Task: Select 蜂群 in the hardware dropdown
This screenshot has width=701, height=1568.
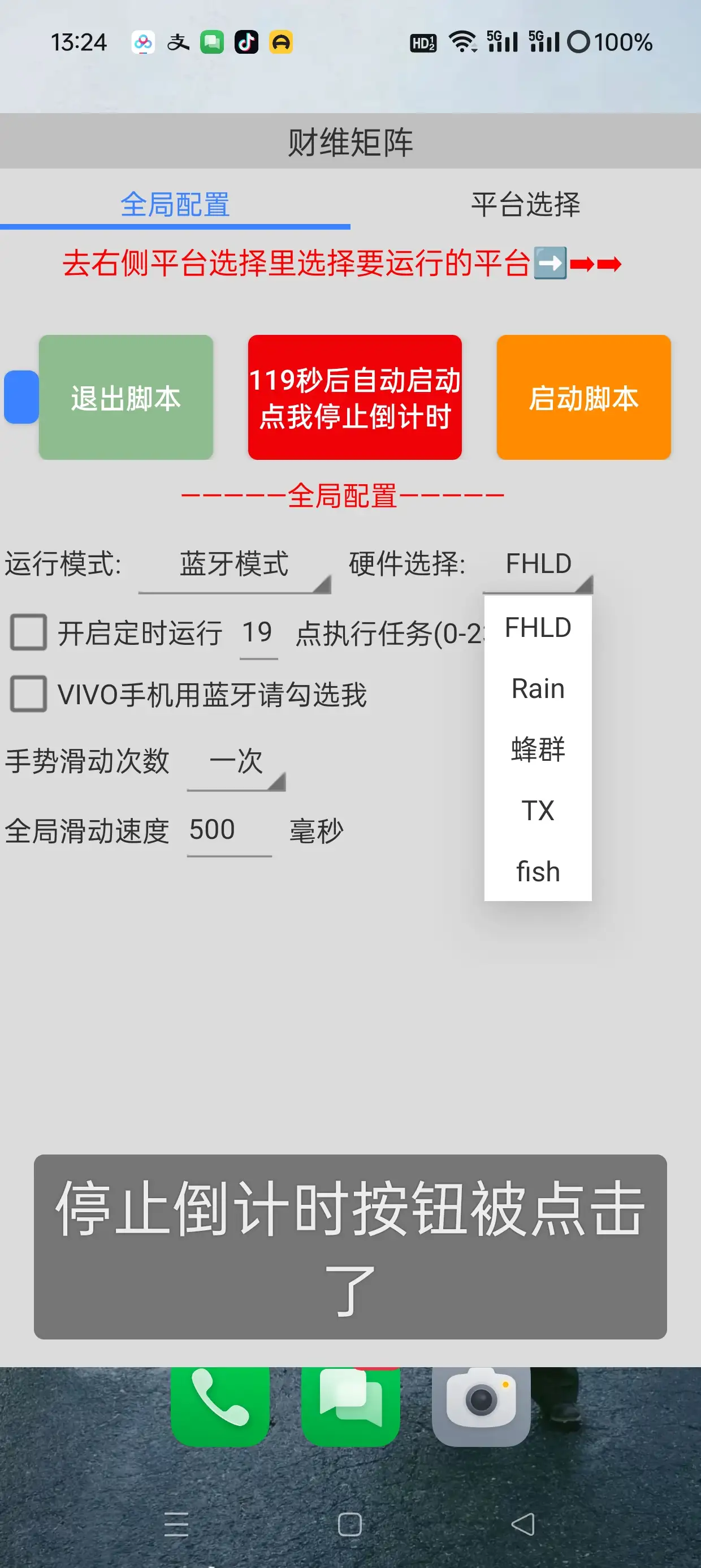Action: (538, 749)
